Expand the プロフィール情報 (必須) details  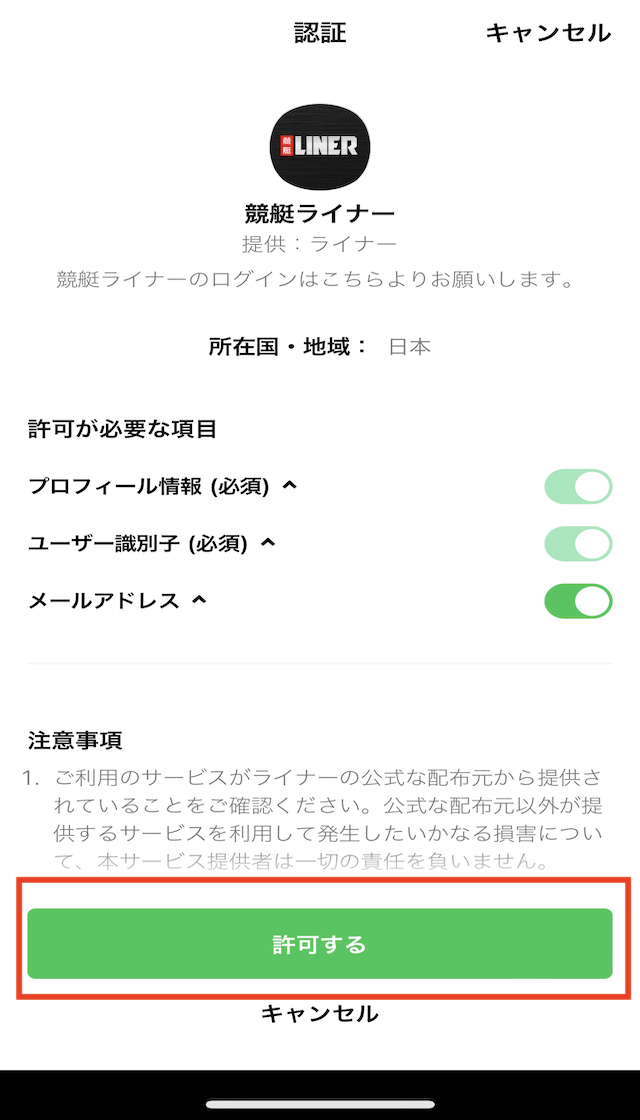[289, 486]
